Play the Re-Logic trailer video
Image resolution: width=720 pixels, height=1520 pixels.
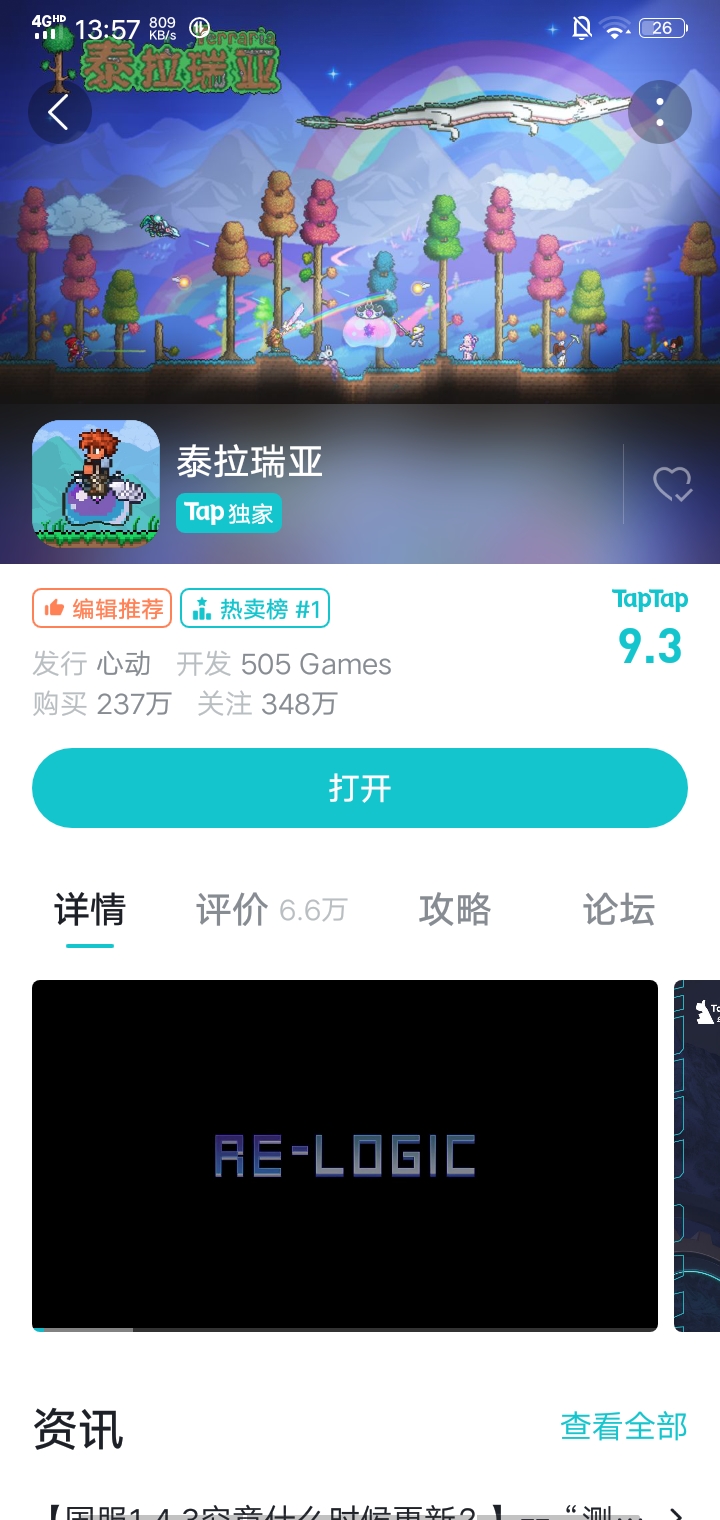[345, 1155]
